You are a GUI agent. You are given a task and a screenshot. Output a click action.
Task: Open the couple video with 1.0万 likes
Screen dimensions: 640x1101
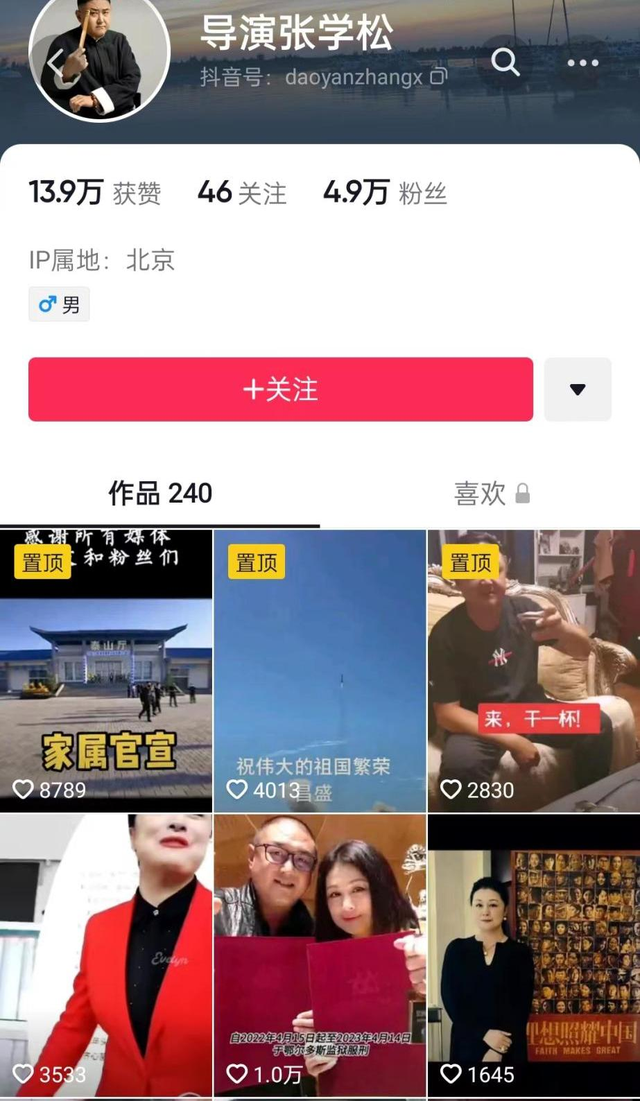point(320,955)
